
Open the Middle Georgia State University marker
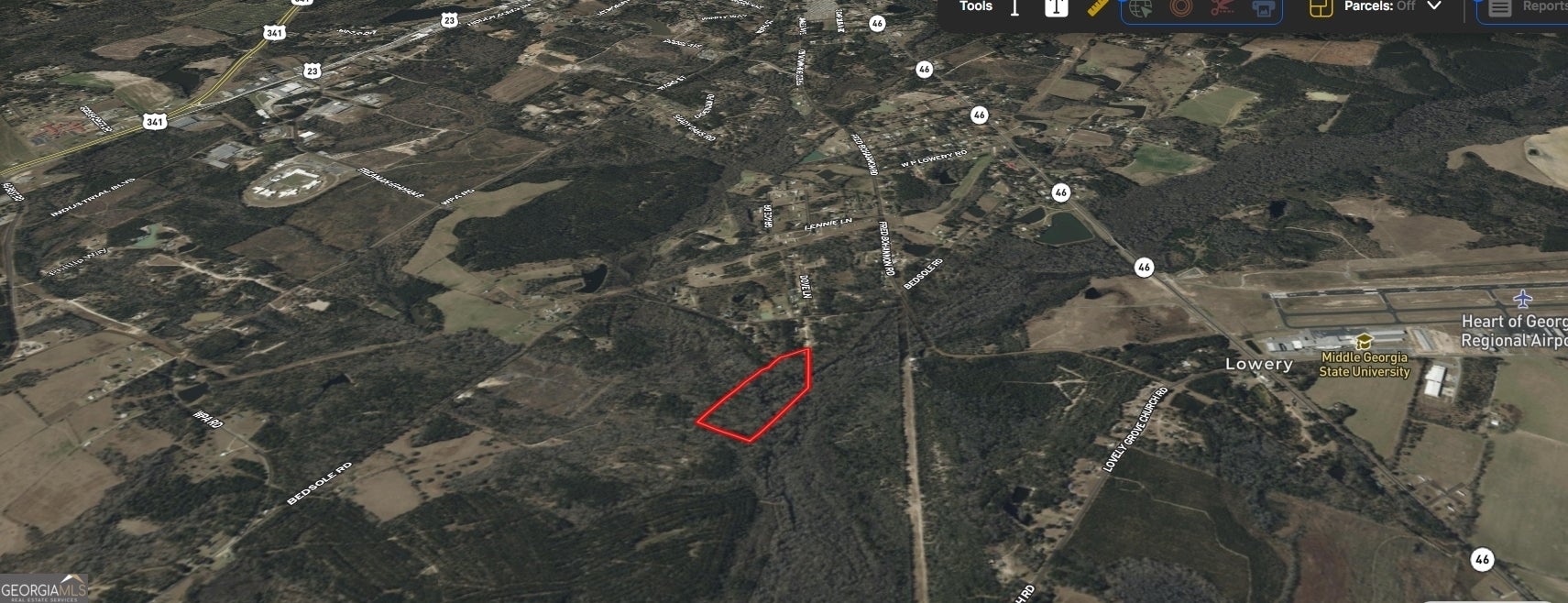[1364, 342]
